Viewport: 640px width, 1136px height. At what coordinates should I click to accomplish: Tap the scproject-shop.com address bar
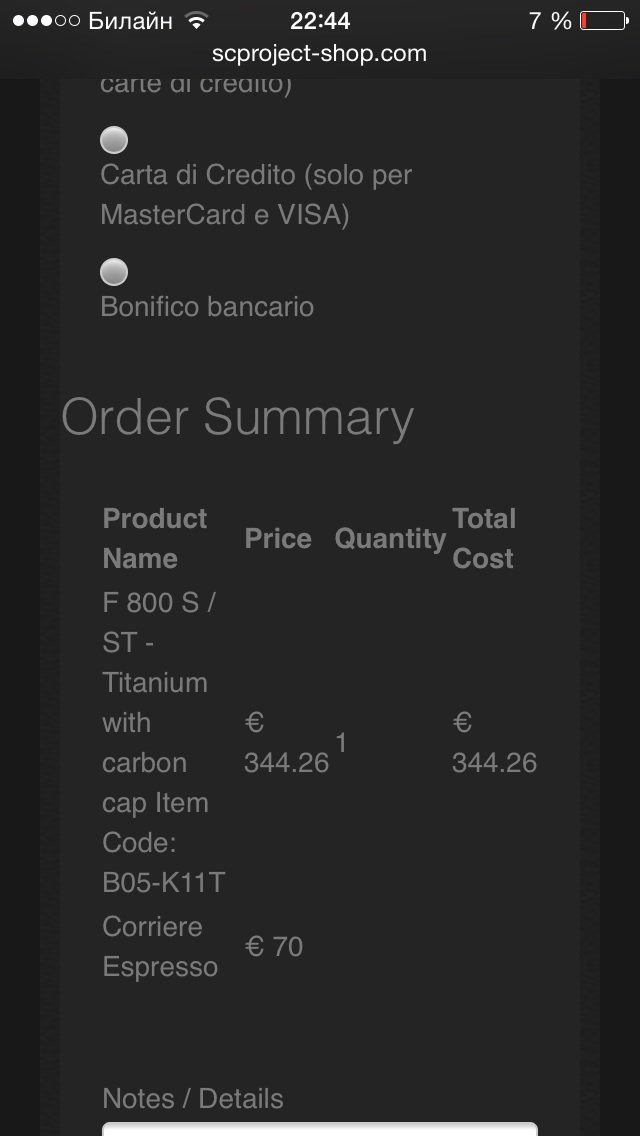[x=319, y=53]
